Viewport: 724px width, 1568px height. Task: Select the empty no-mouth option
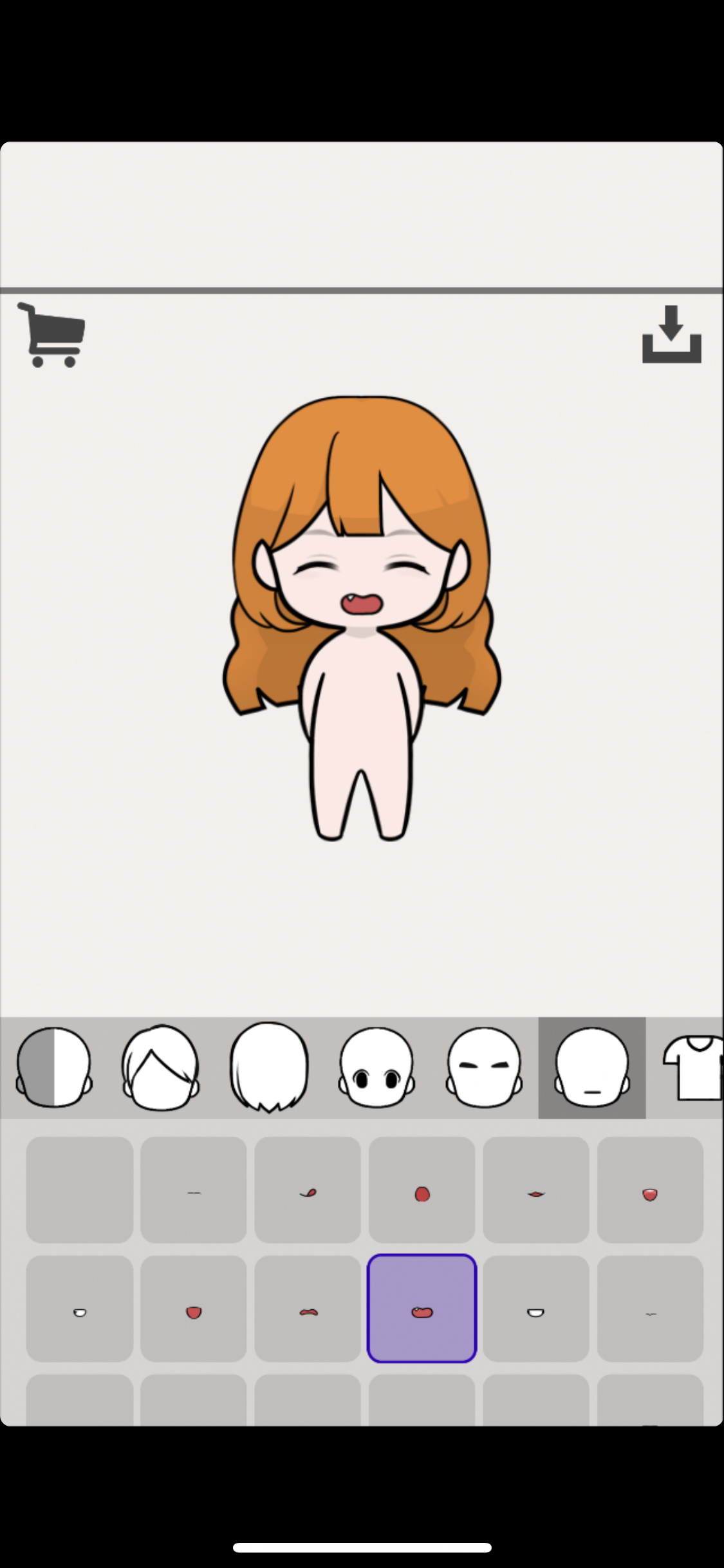[79, 1190]
